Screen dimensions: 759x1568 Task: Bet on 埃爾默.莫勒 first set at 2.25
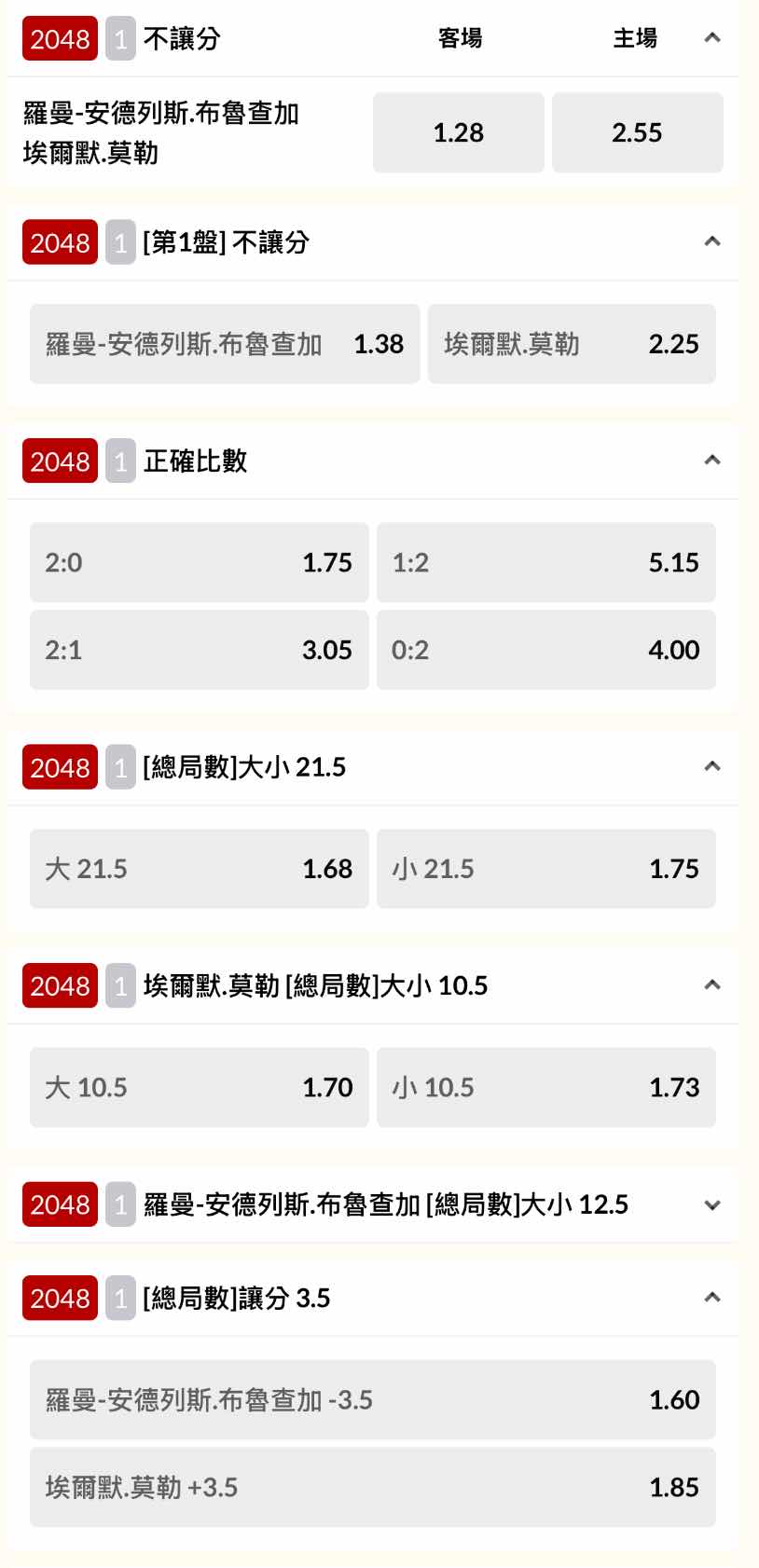click(x=571, y=344)
